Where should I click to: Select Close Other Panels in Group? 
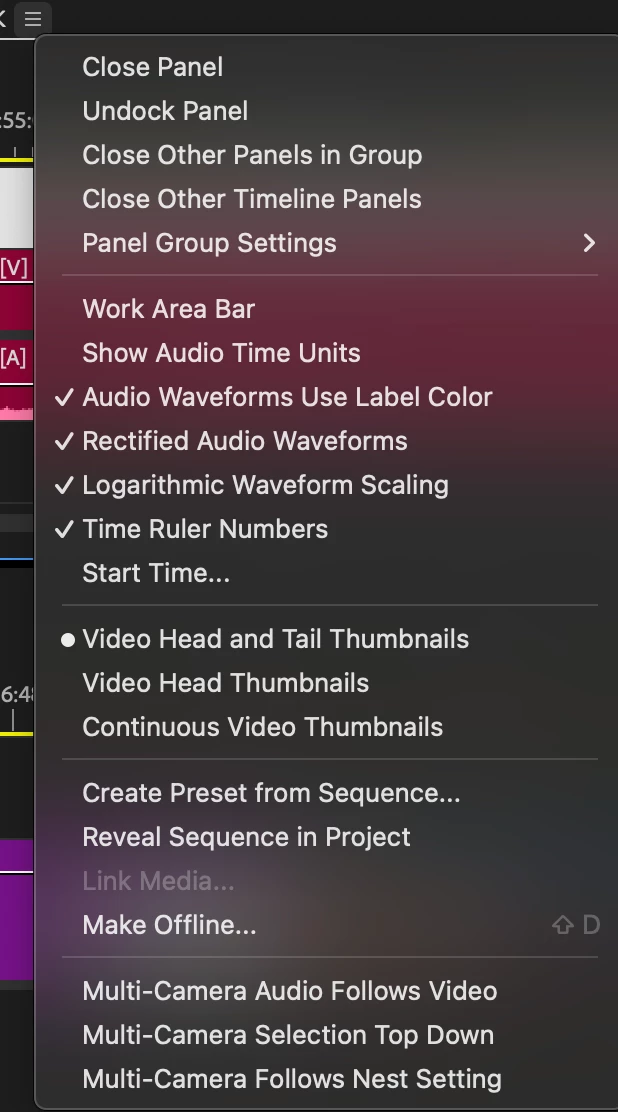(x=252, y=155)
